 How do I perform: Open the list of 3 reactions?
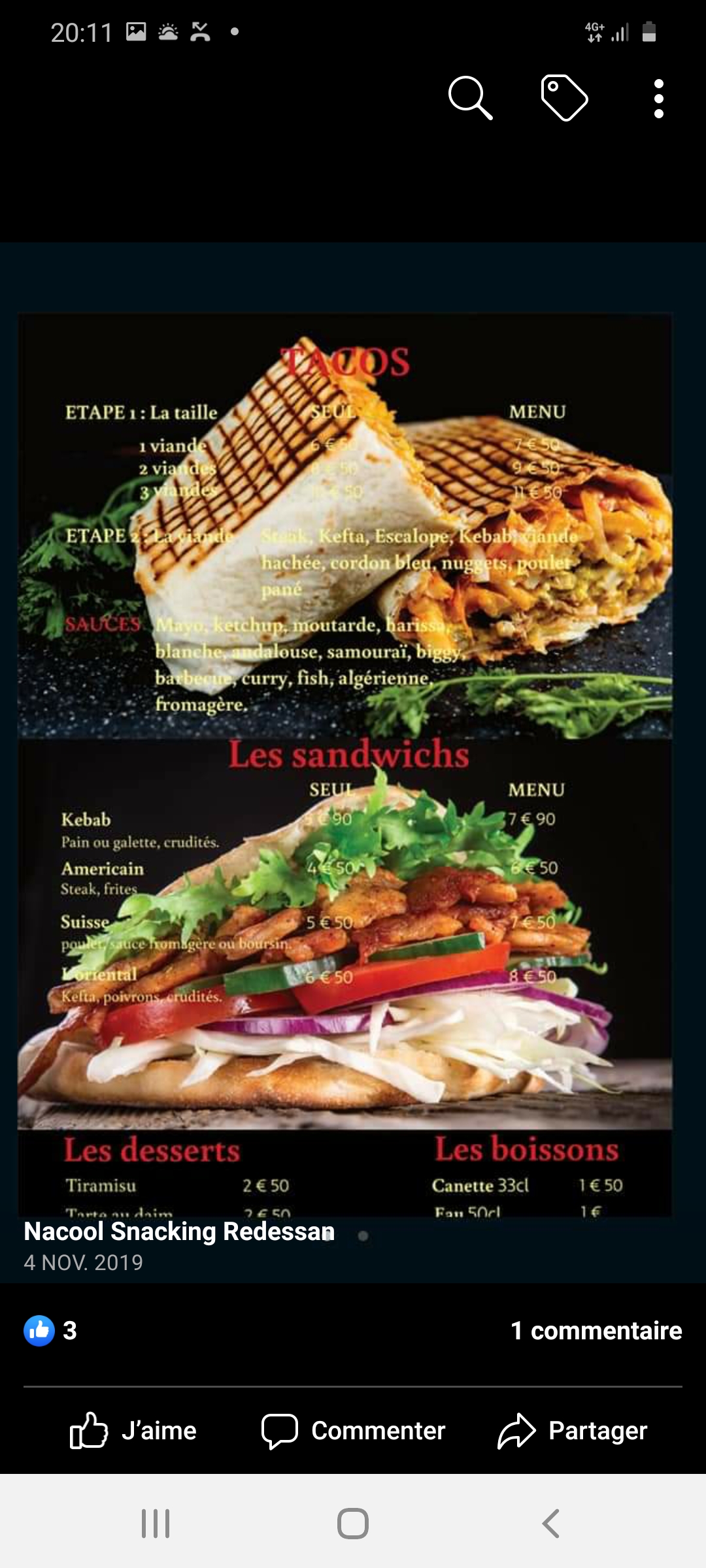[x=51, y=1331]
